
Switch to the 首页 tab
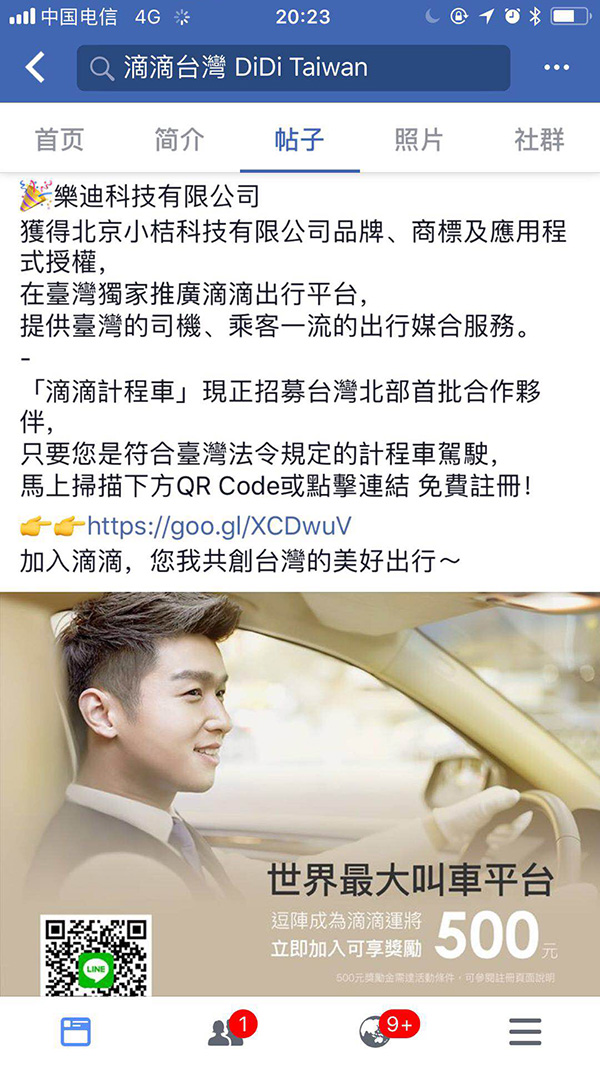(x=60, y=139)
